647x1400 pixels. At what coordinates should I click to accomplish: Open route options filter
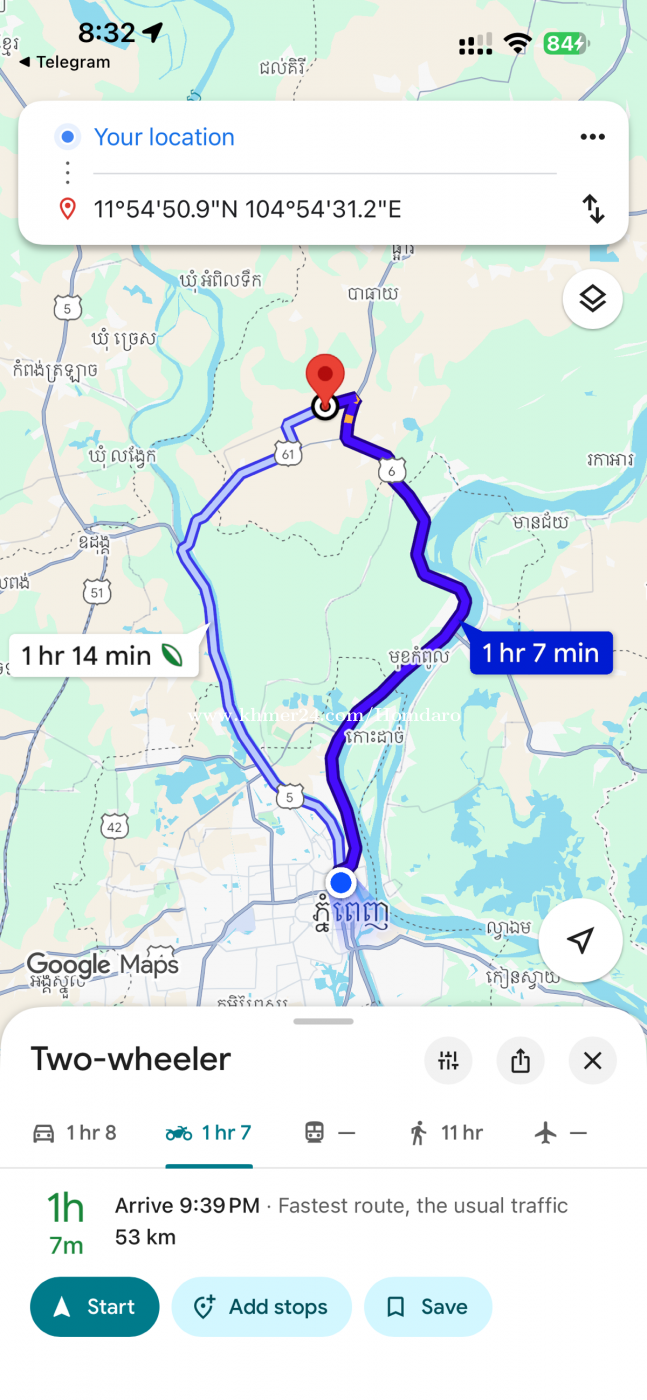point(448,1060)
